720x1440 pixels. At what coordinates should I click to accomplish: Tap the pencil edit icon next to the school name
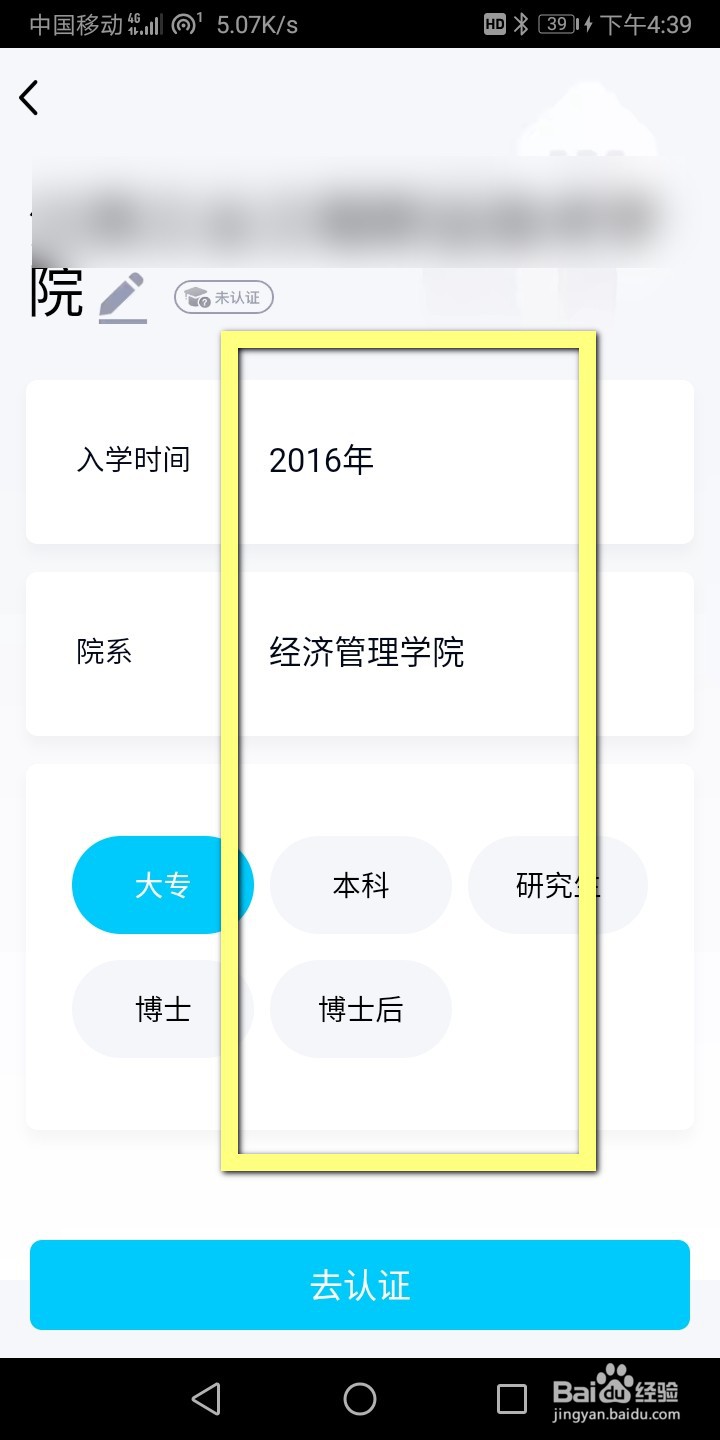(x=122, y=295)
